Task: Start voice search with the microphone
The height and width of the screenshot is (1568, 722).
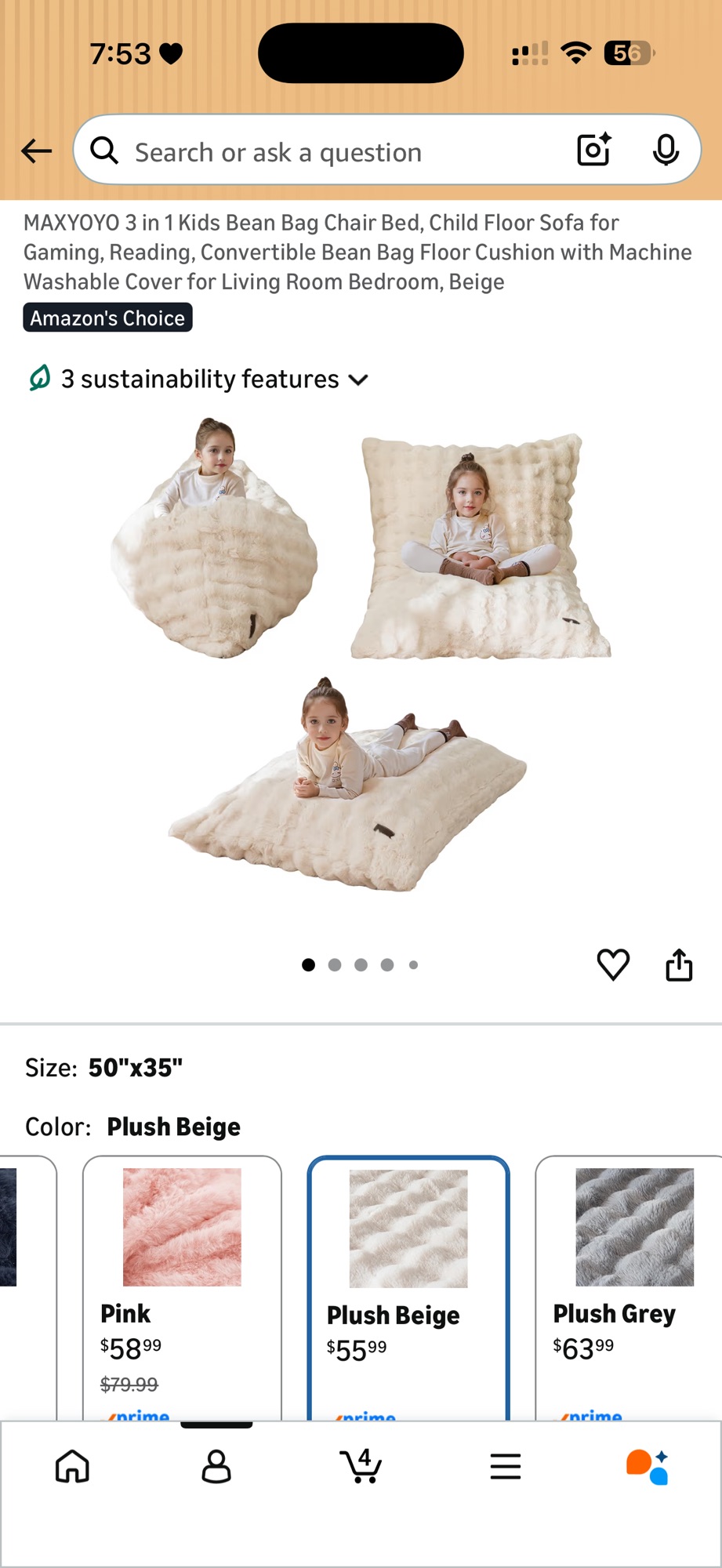Action: pos(666,150)
